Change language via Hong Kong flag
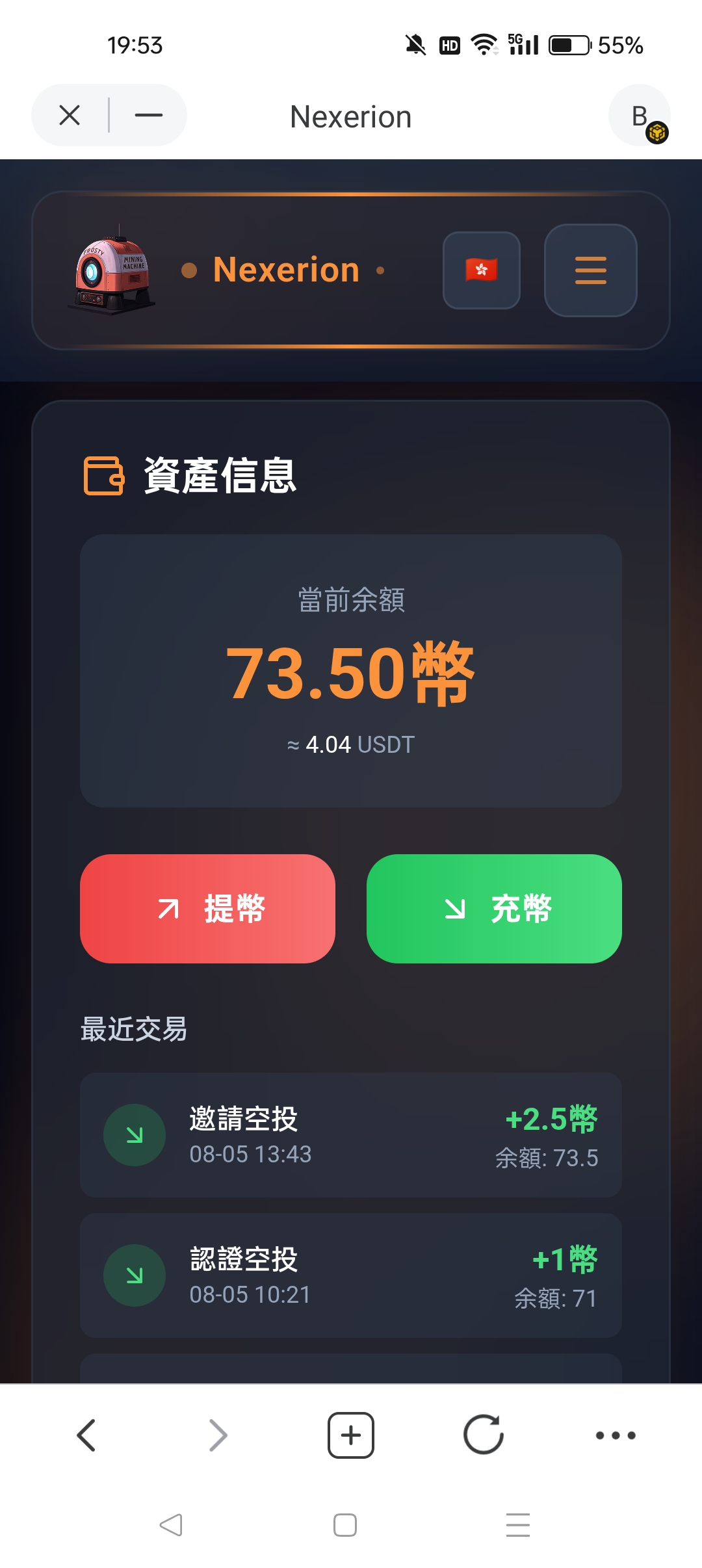Image resolution: width=702 pixels, height=1568 pixels. click(x=481, y=270)
